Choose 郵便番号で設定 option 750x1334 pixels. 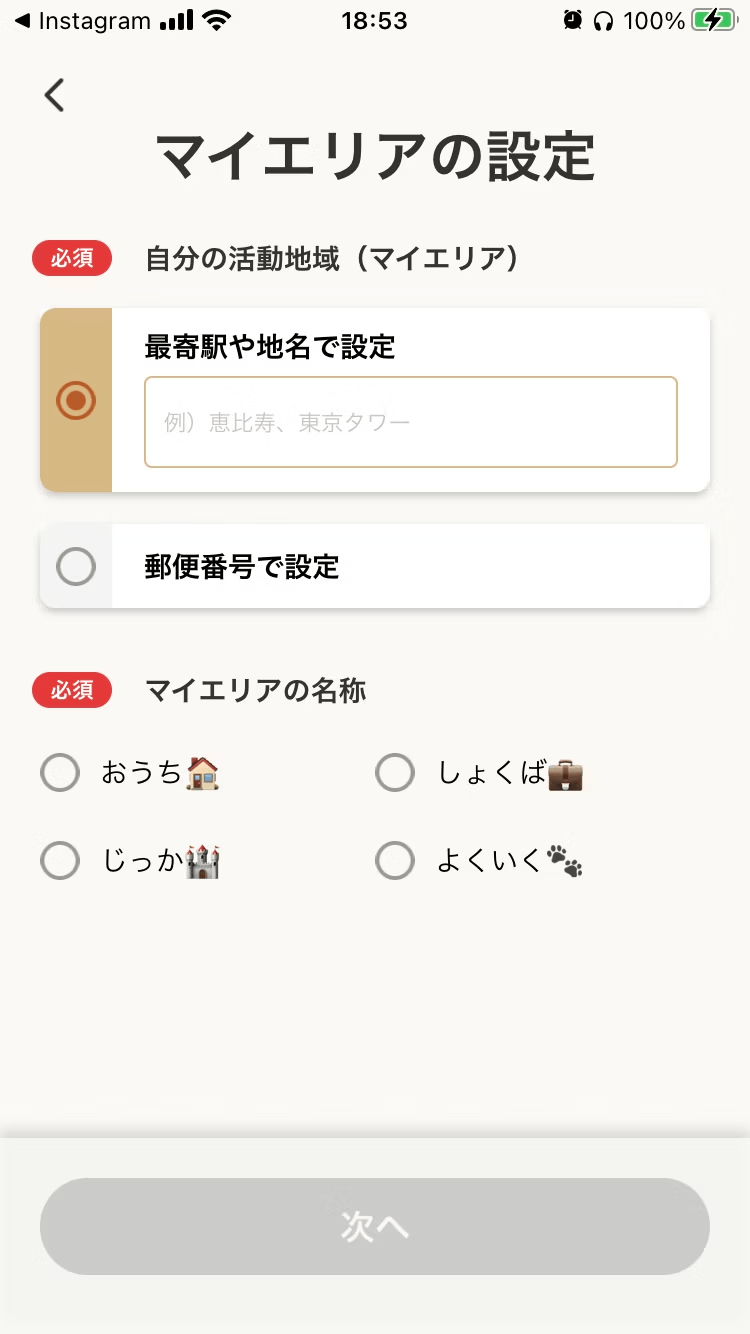click(375, 566)
